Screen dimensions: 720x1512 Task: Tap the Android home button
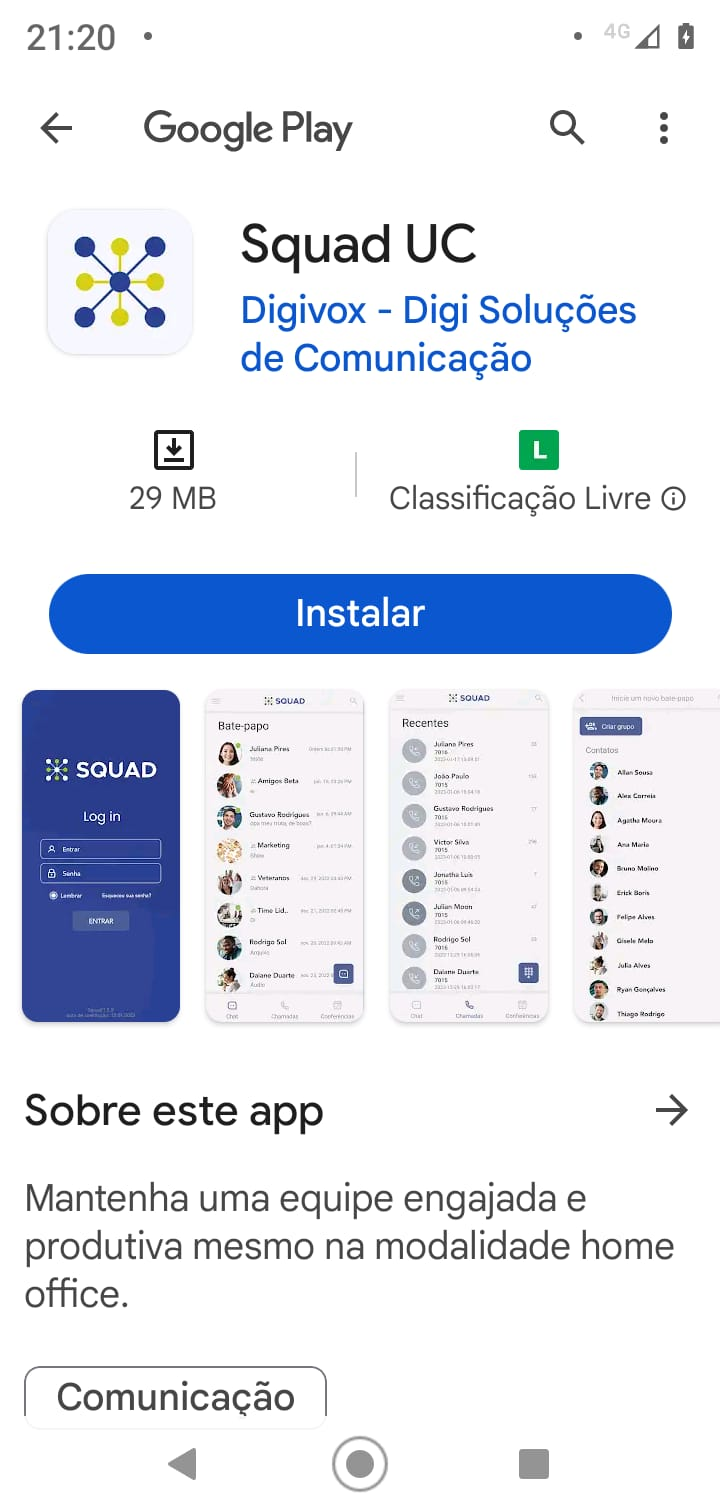360,1463
